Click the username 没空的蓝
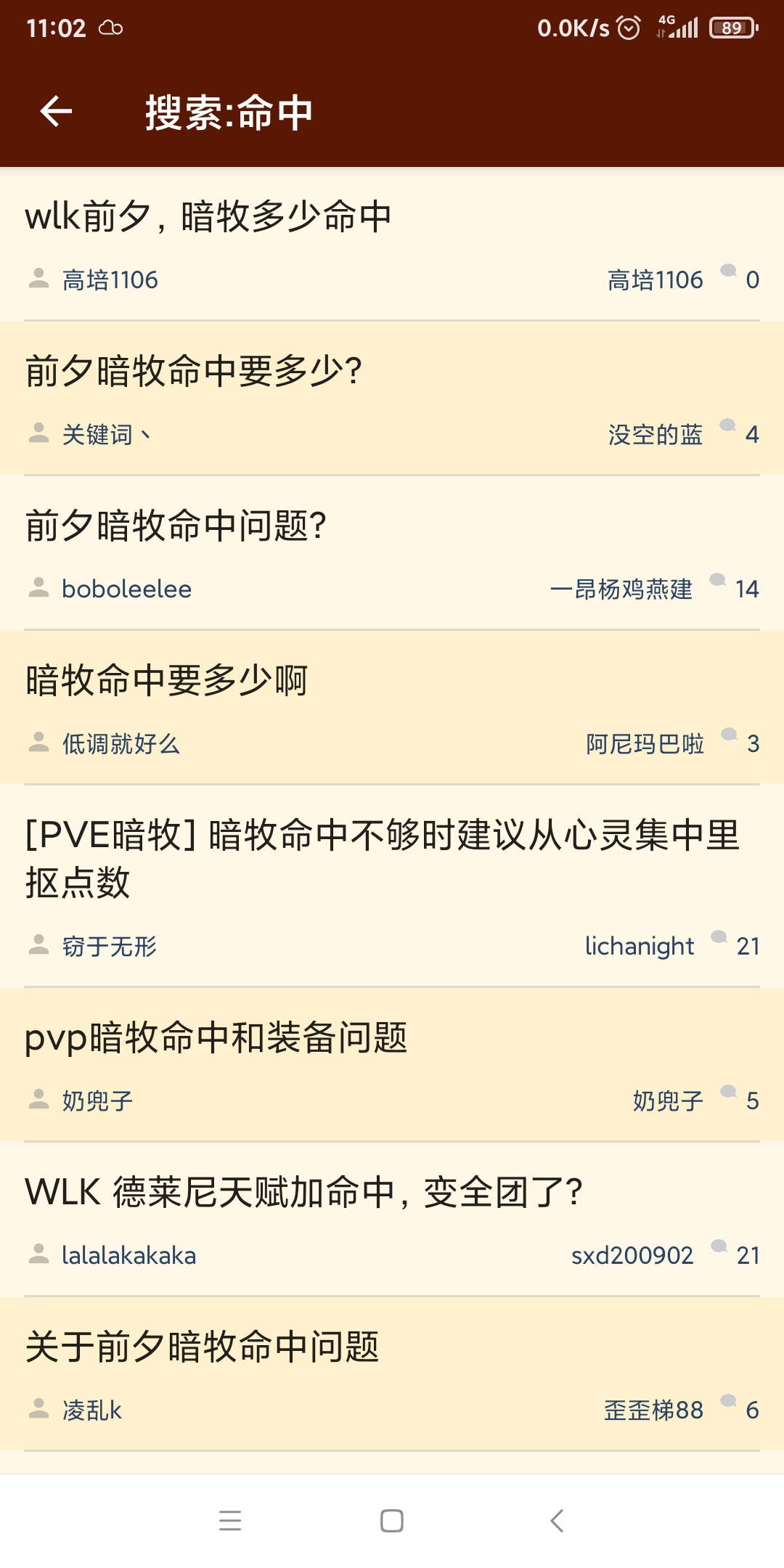Screen dimensions: 784x1568 pyautogui.click(x=655, y=434)
